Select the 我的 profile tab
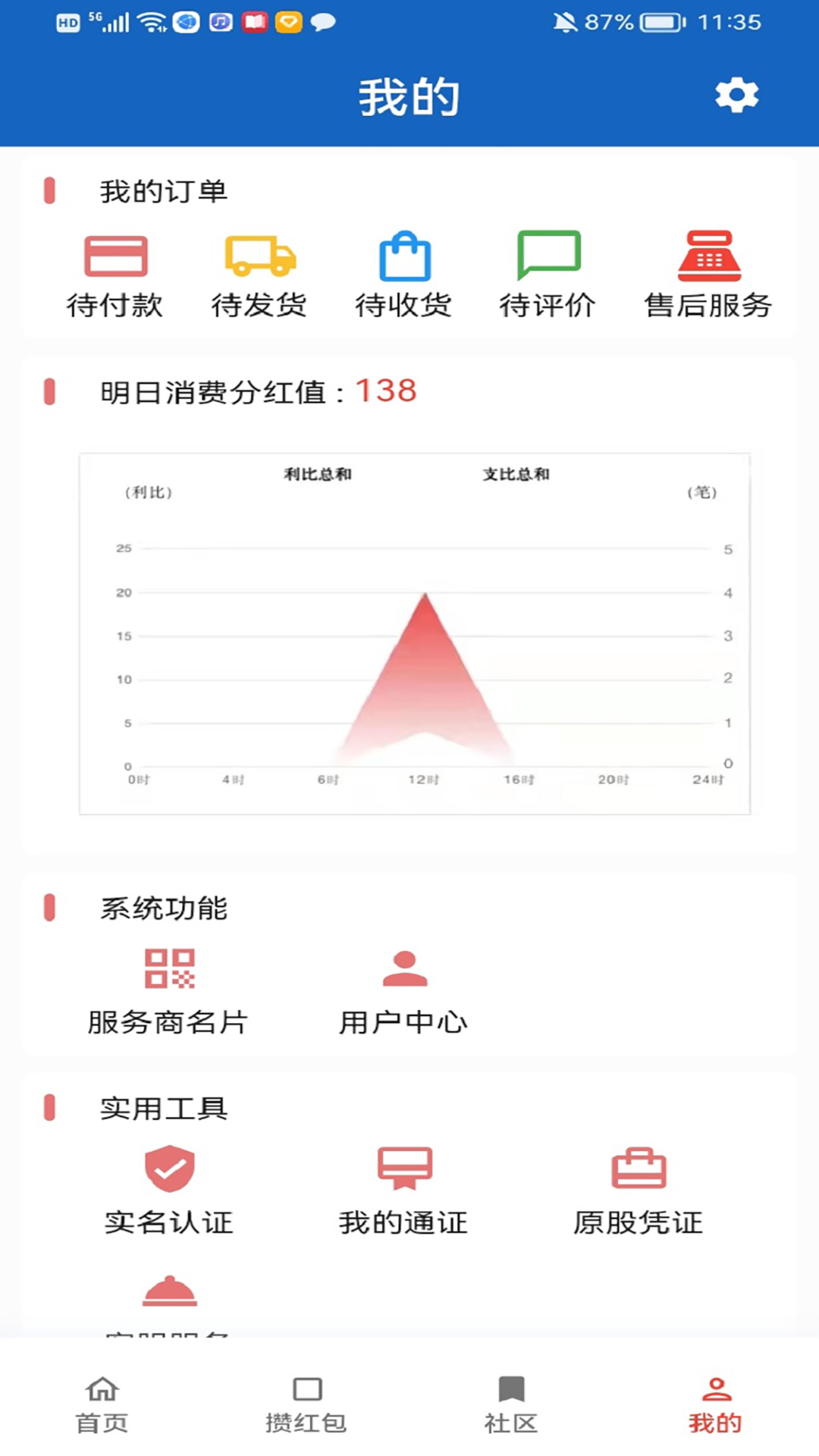The image size is (819, 1456). click(x=716, y=1405)
